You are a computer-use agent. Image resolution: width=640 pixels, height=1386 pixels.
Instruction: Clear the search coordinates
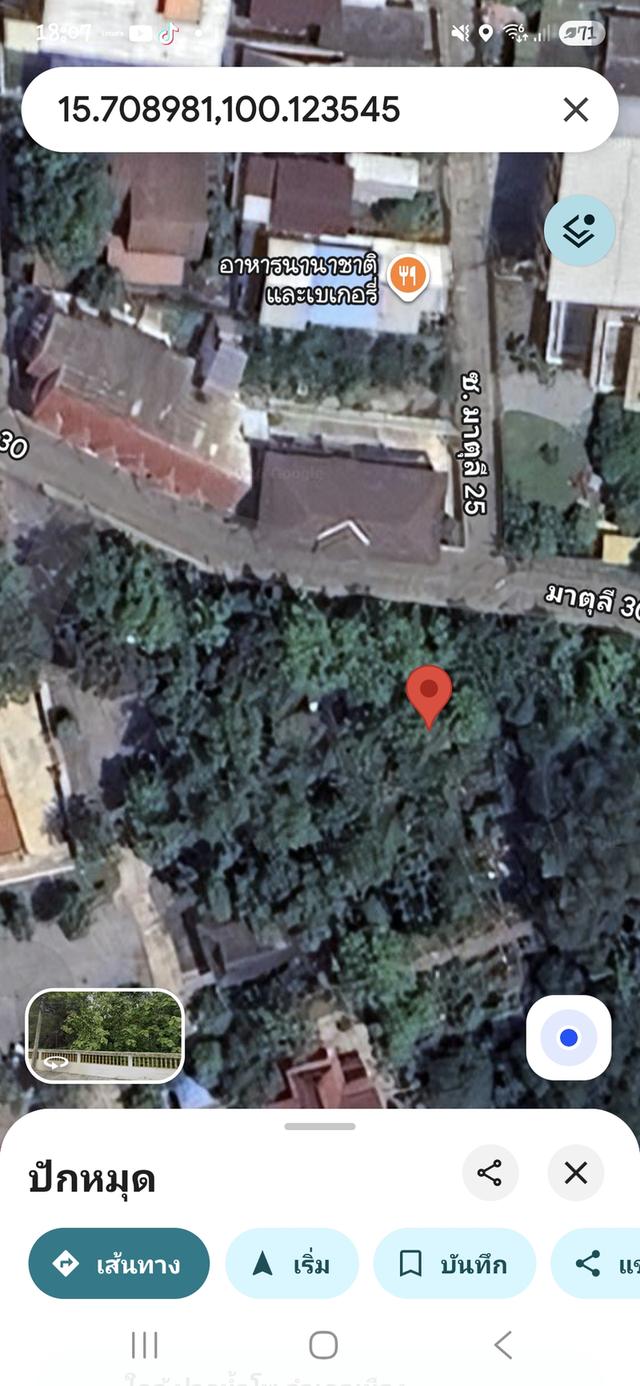tap(575, 110)
